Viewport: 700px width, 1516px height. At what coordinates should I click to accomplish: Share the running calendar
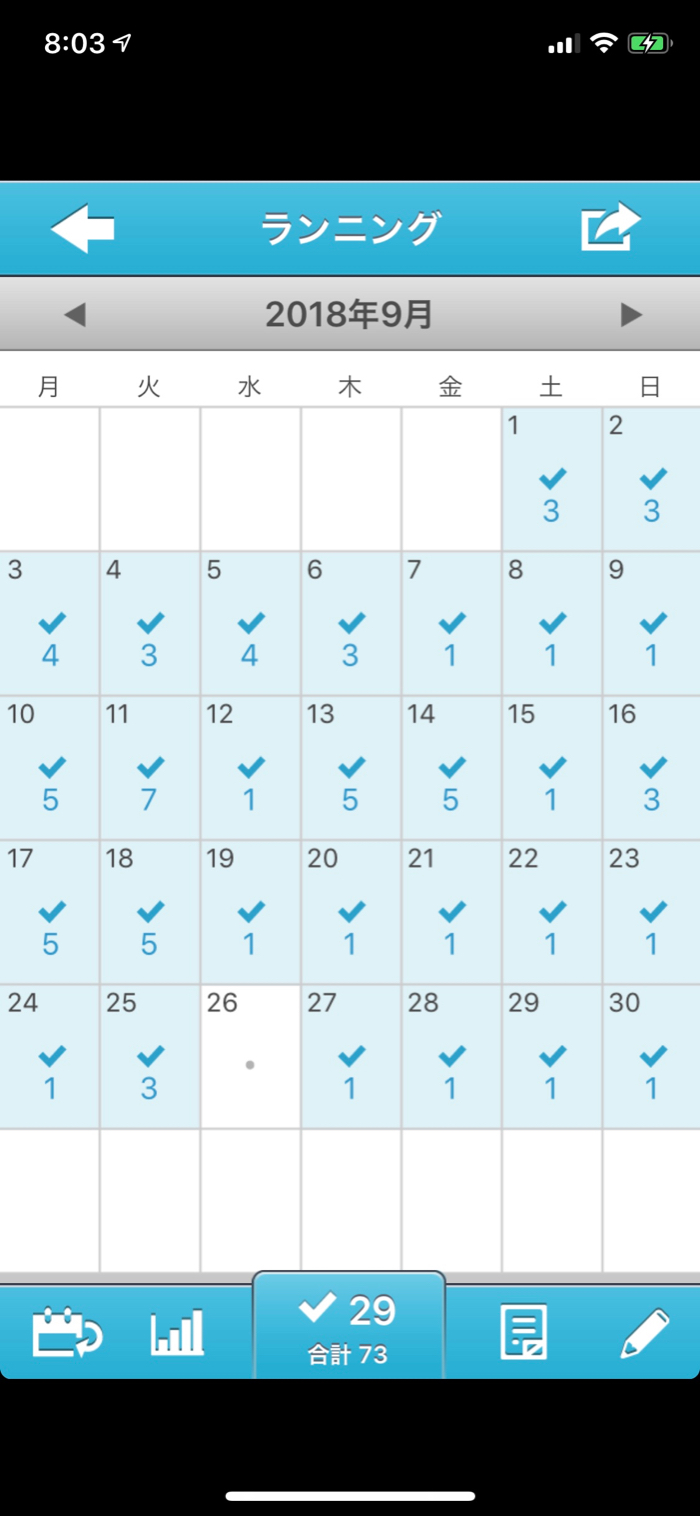point(610,227)
